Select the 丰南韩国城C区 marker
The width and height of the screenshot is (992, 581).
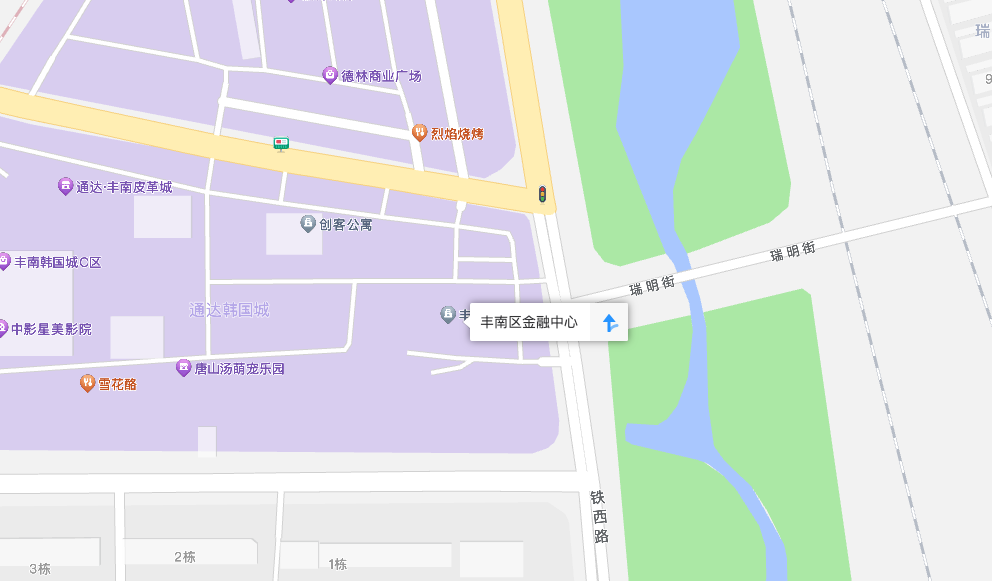click(x=4, y=262)
